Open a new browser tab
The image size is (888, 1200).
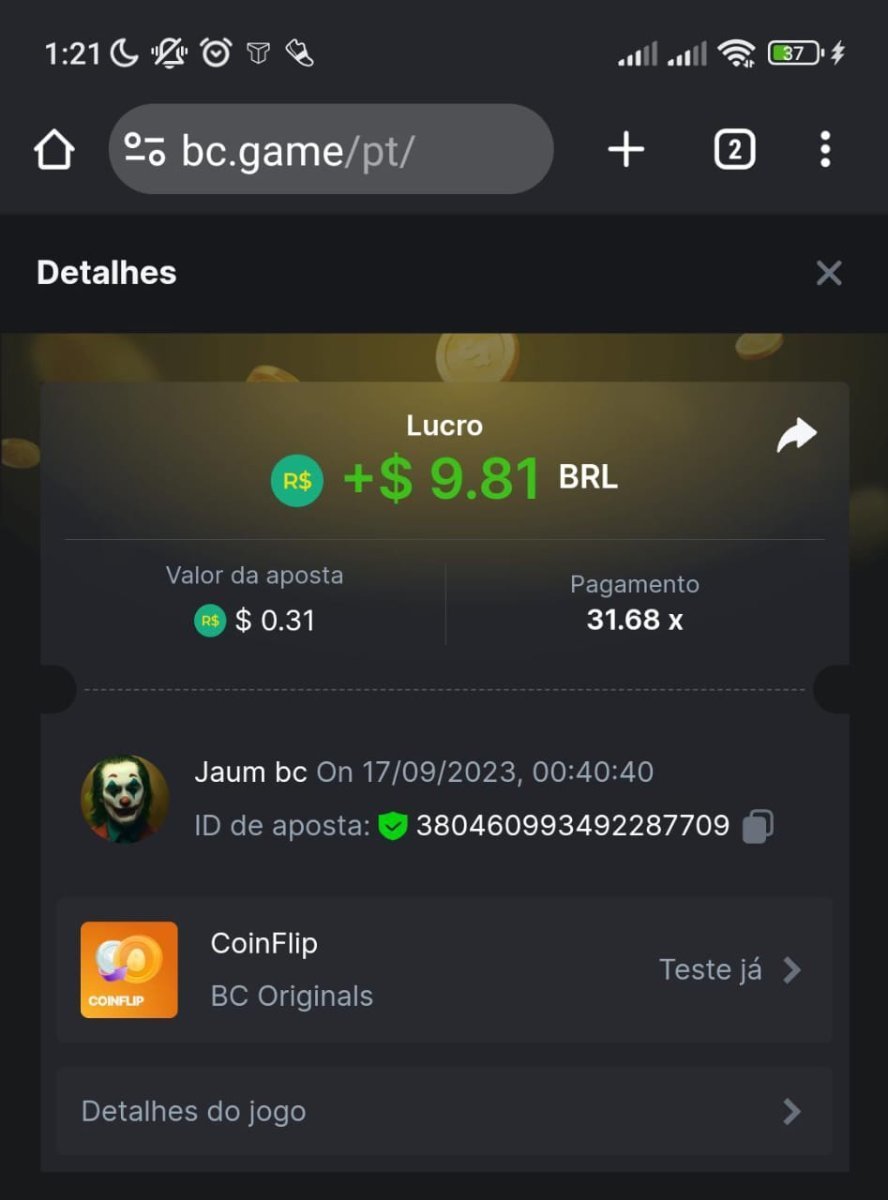[626, 150]
